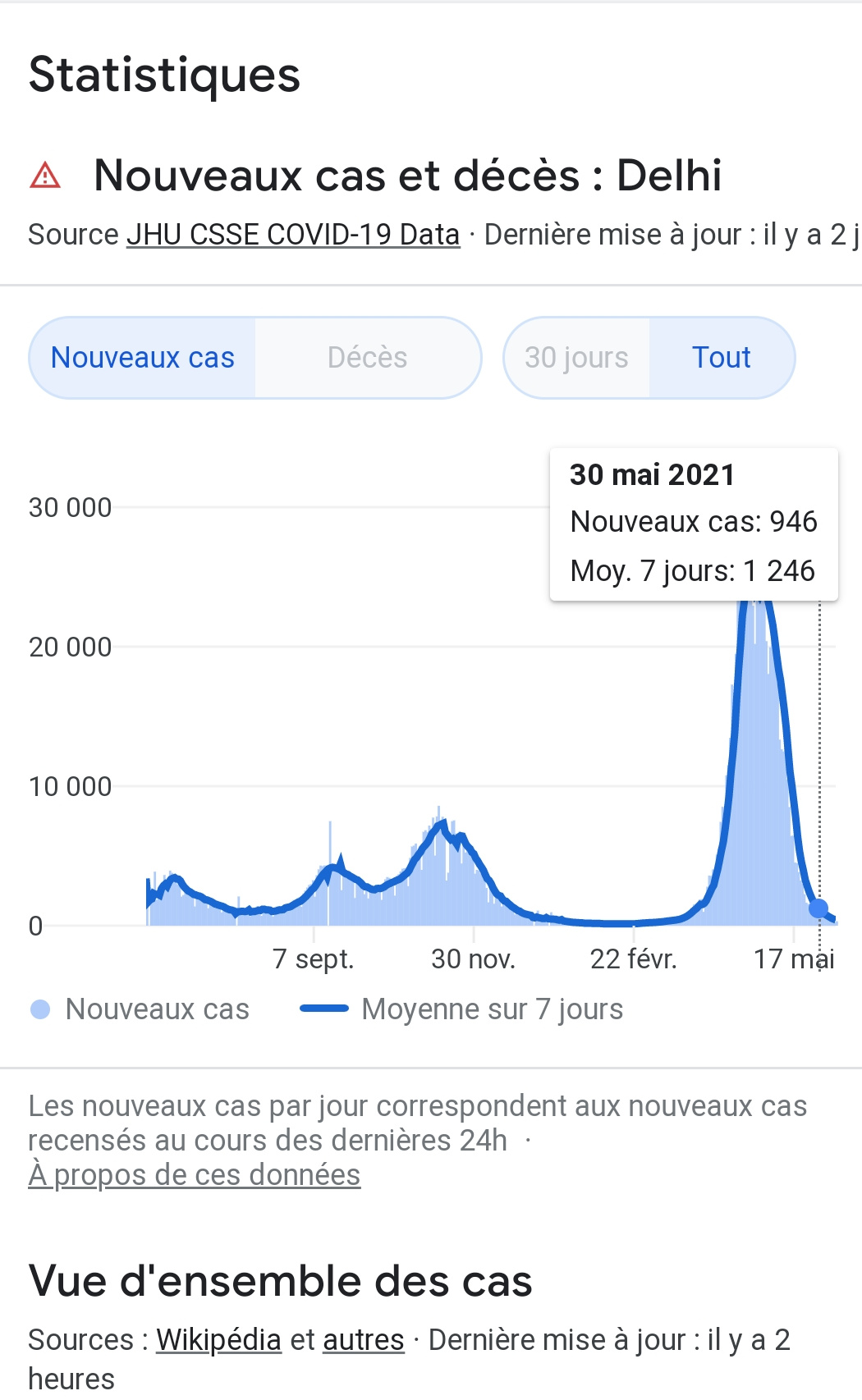862x1400 pixels.
Task: Open the Wikipédia source link
Action: point(218,1339)
